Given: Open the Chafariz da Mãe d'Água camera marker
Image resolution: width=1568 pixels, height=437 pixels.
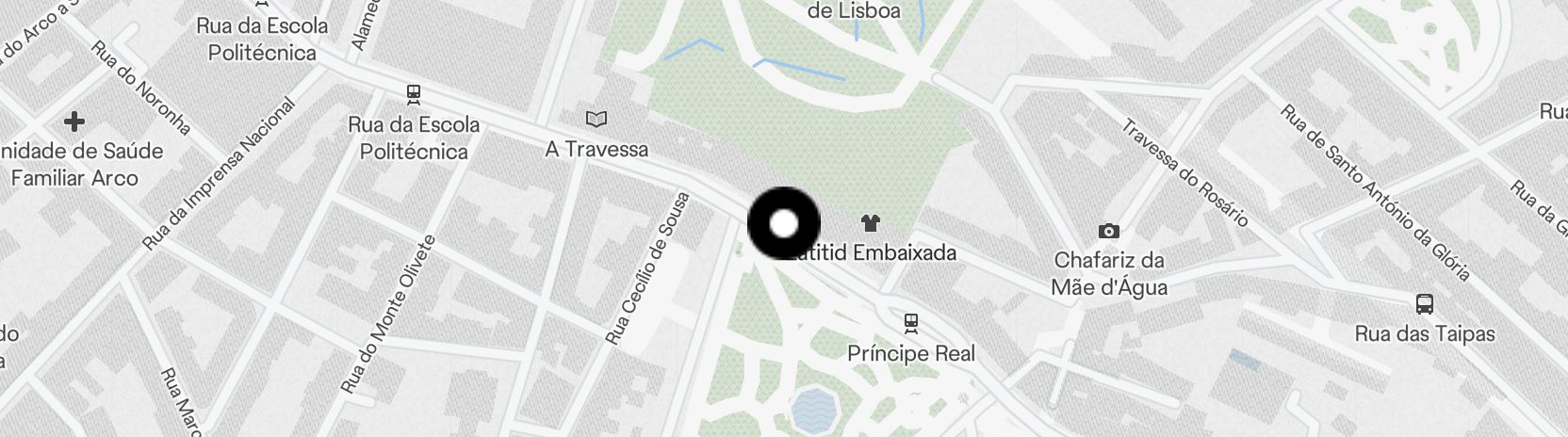Looking at the screenshot, I should 1109,231.
